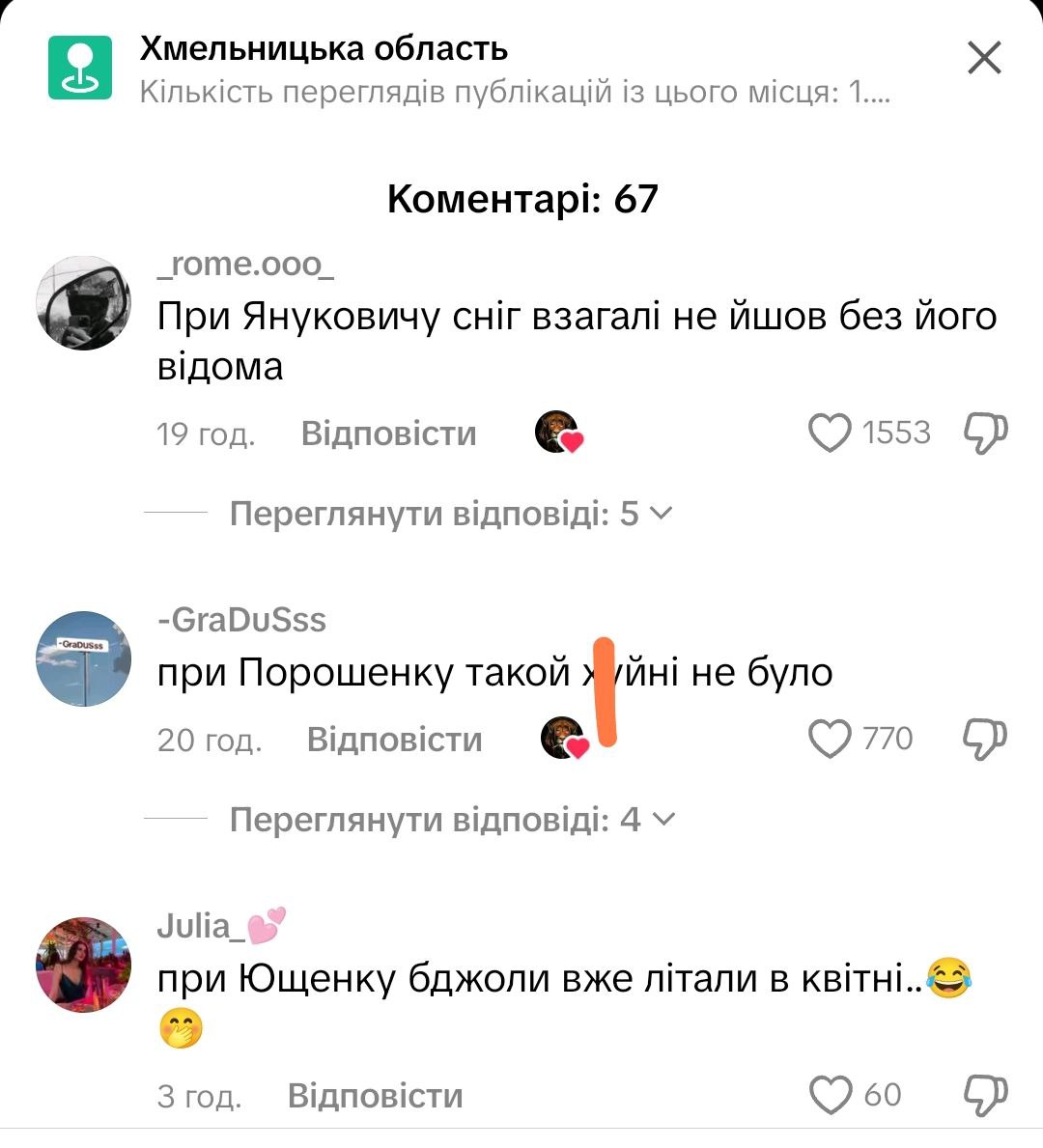Close the comments panel
1043x1148 pixels.
click(984, 60)
